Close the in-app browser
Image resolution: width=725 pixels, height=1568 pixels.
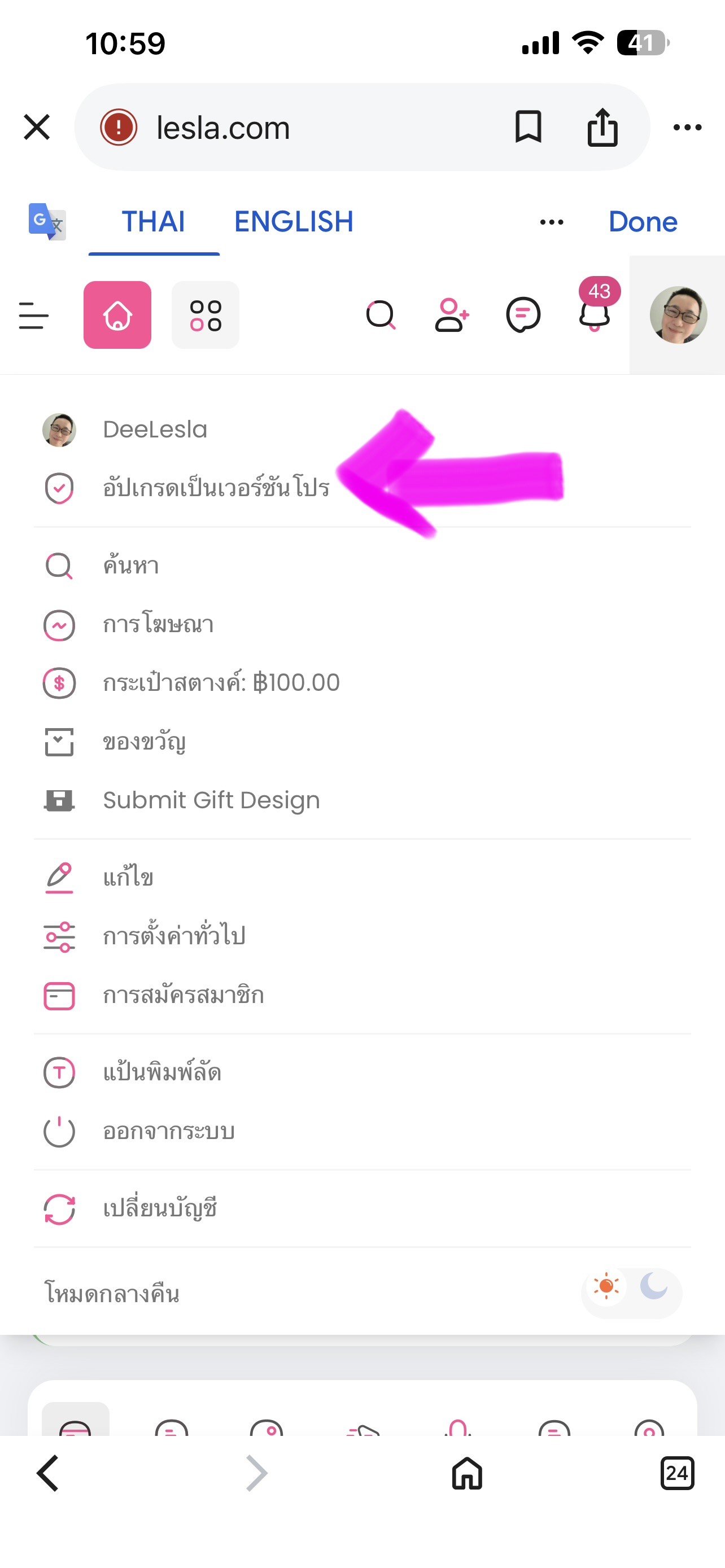coord(37,127)
